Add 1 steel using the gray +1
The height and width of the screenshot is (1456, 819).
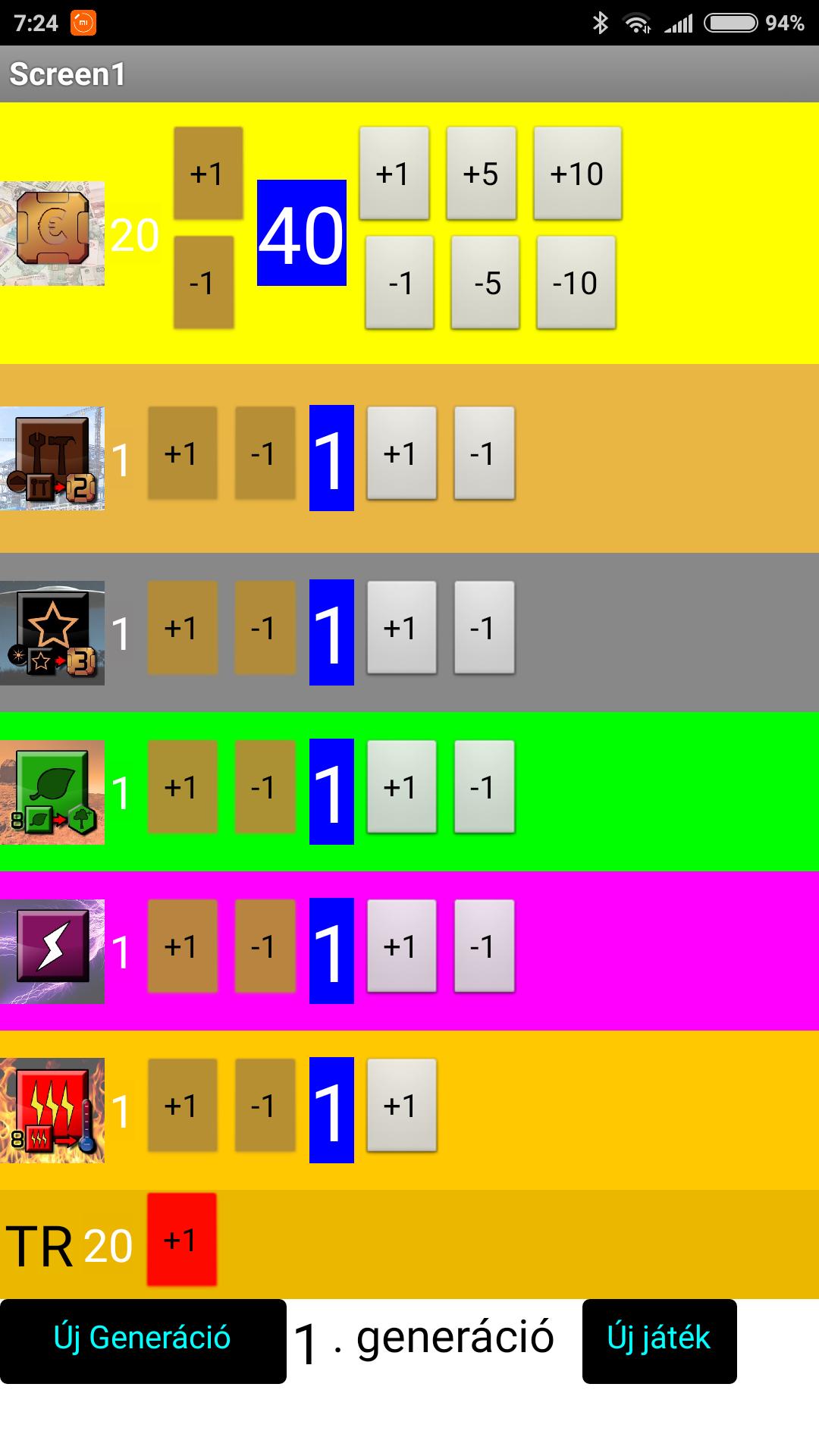[x=401, y=453]
